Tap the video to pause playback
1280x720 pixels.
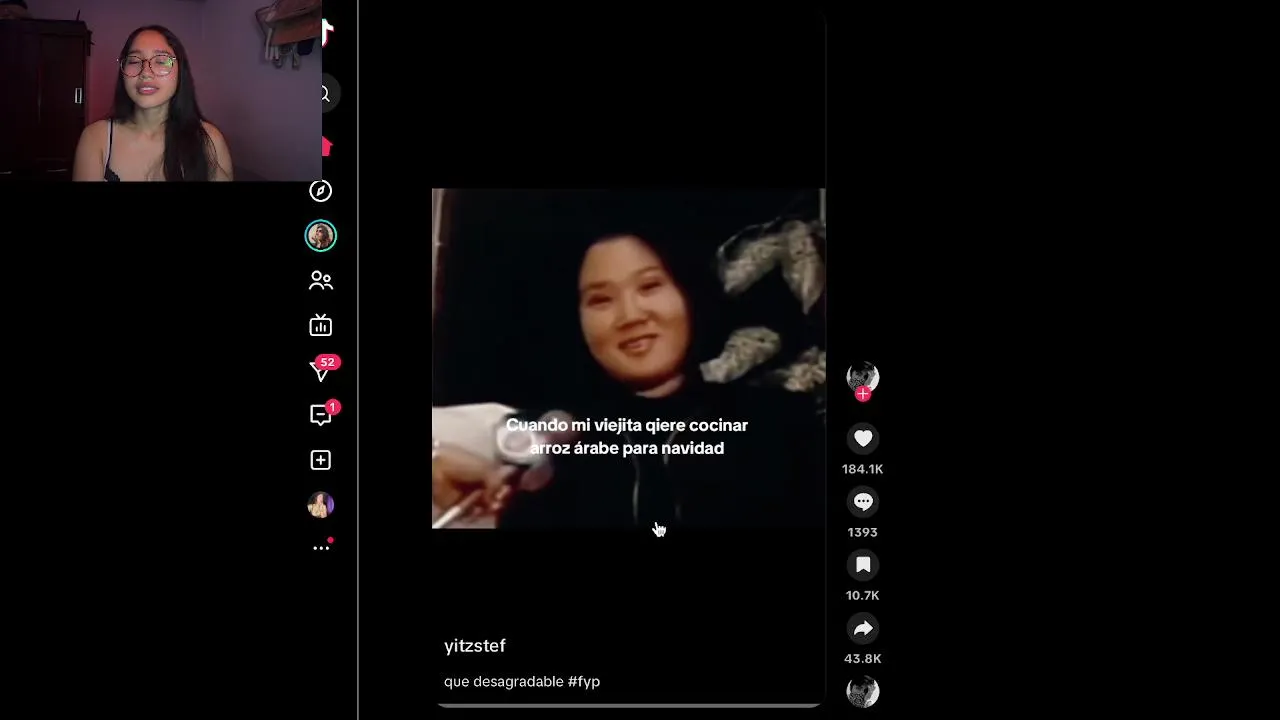click(628, 330)
